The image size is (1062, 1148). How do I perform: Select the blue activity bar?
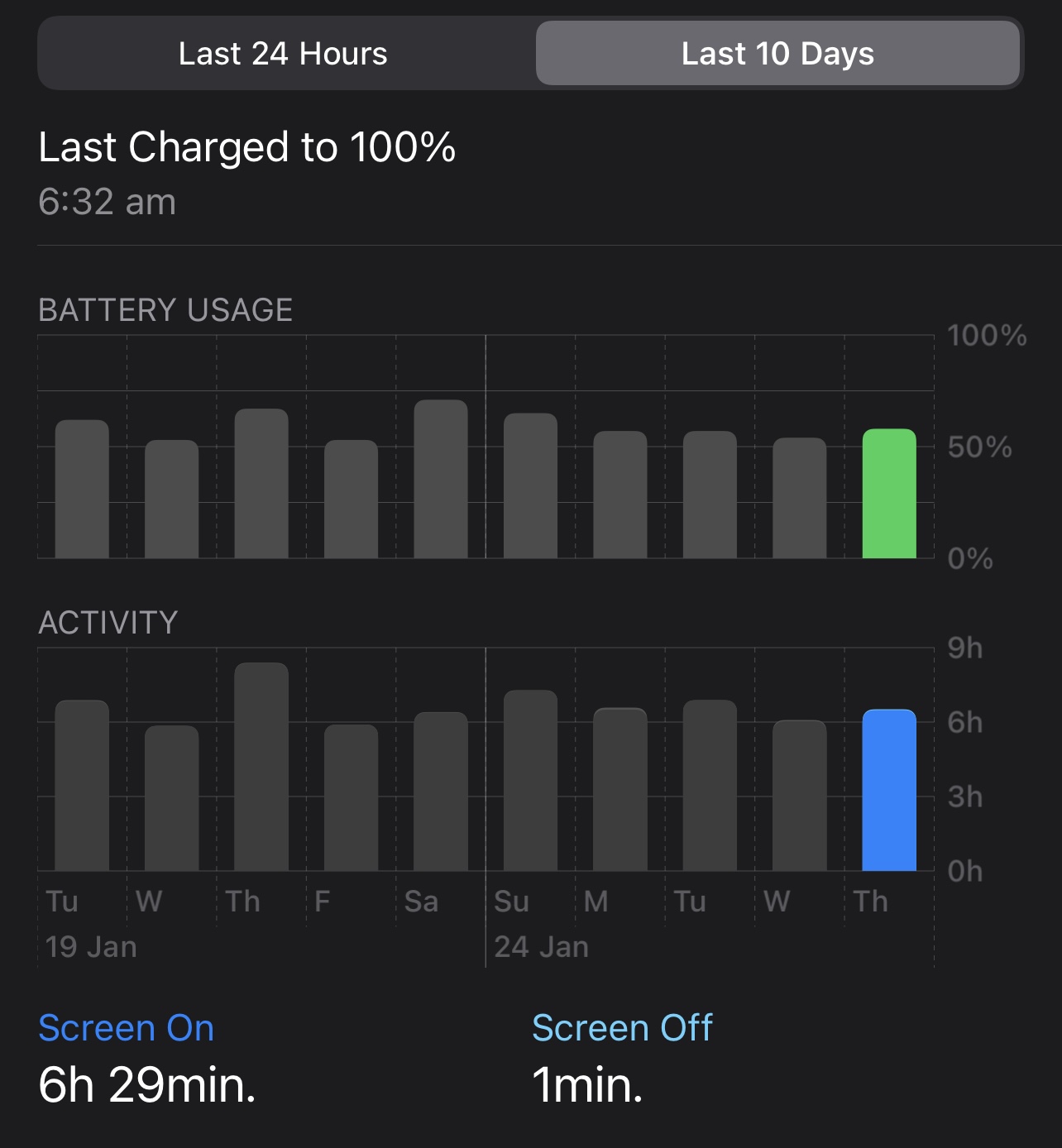889,790
